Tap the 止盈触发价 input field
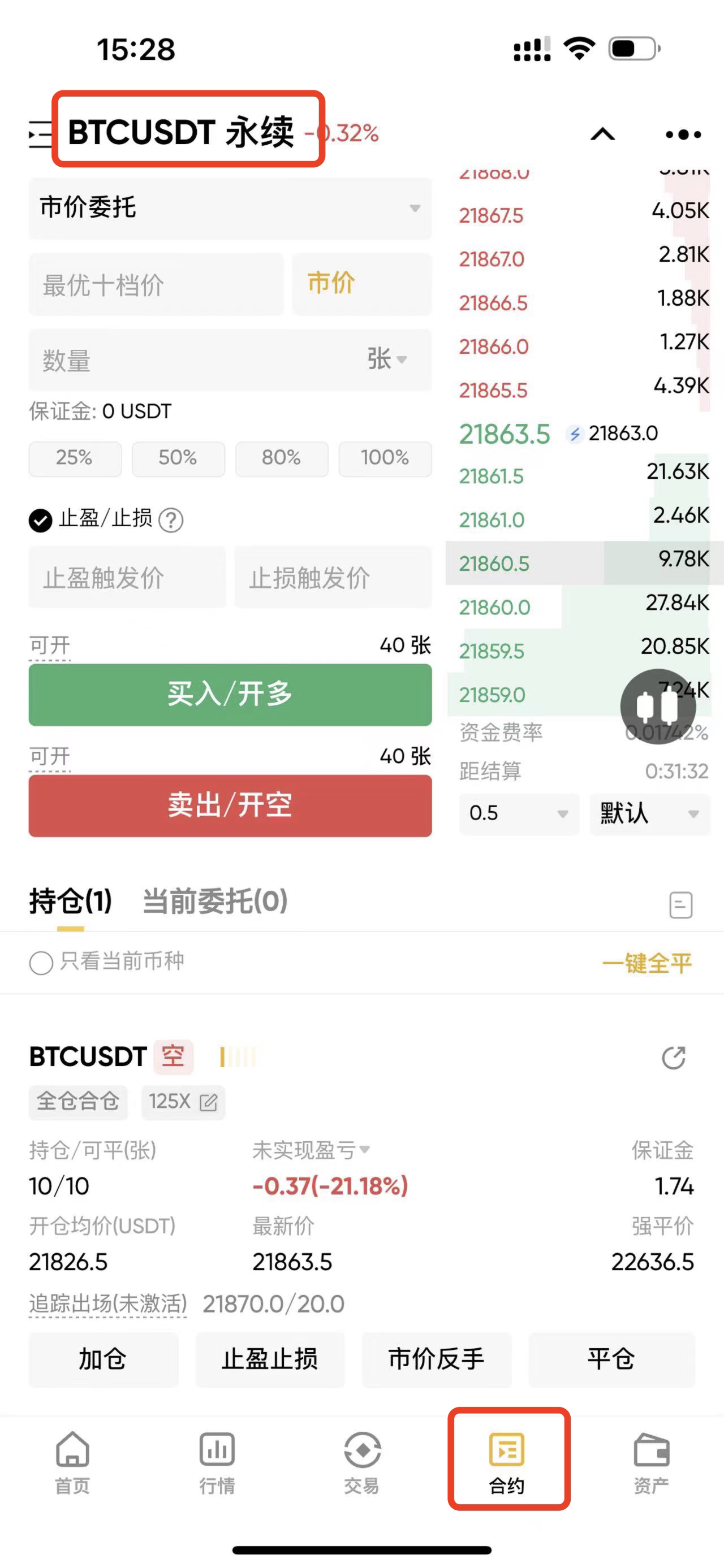This screenshot has height=1568, width=724. 127,577
